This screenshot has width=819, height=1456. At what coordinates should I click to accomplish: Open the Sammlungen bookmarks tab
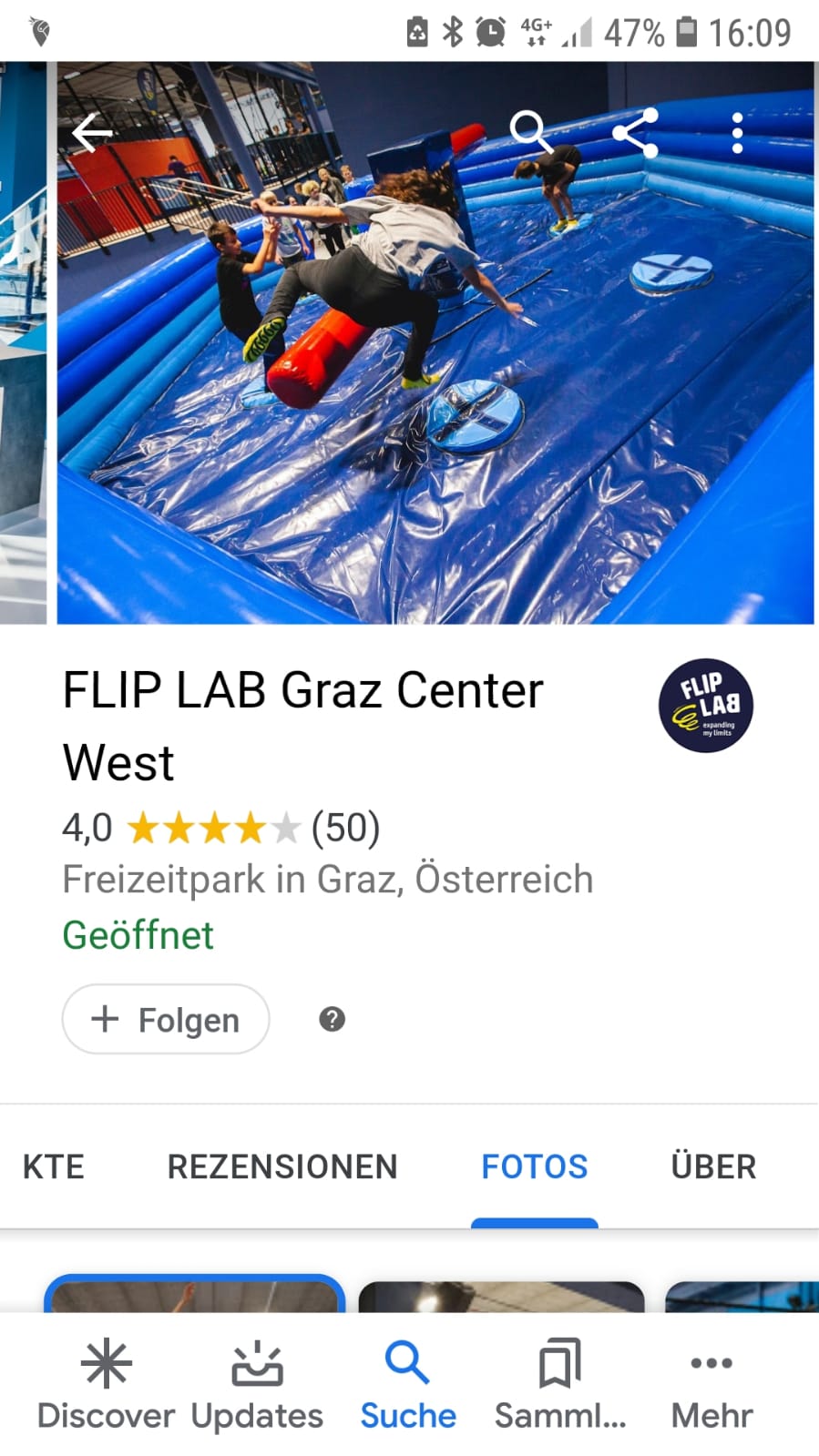560,1386
